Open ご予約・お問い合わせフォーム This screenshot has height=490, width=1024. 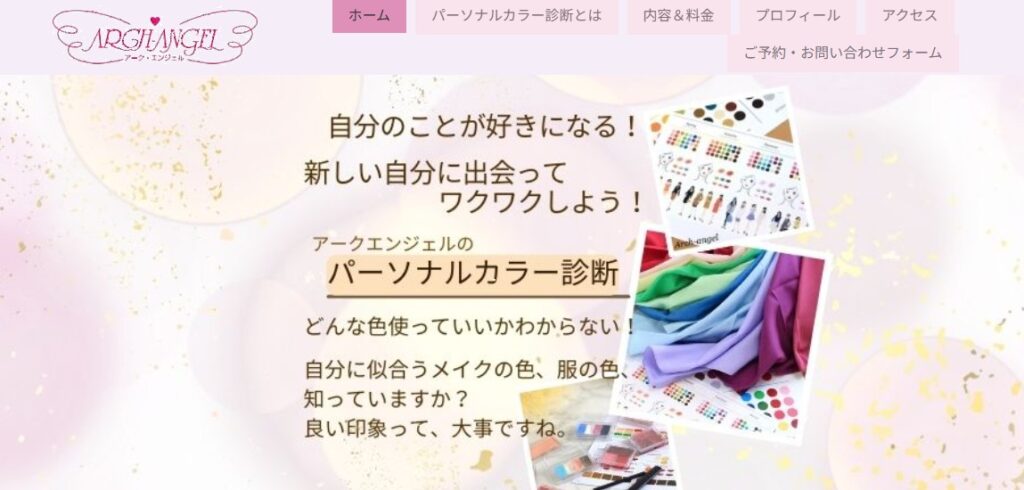[842, 53]
